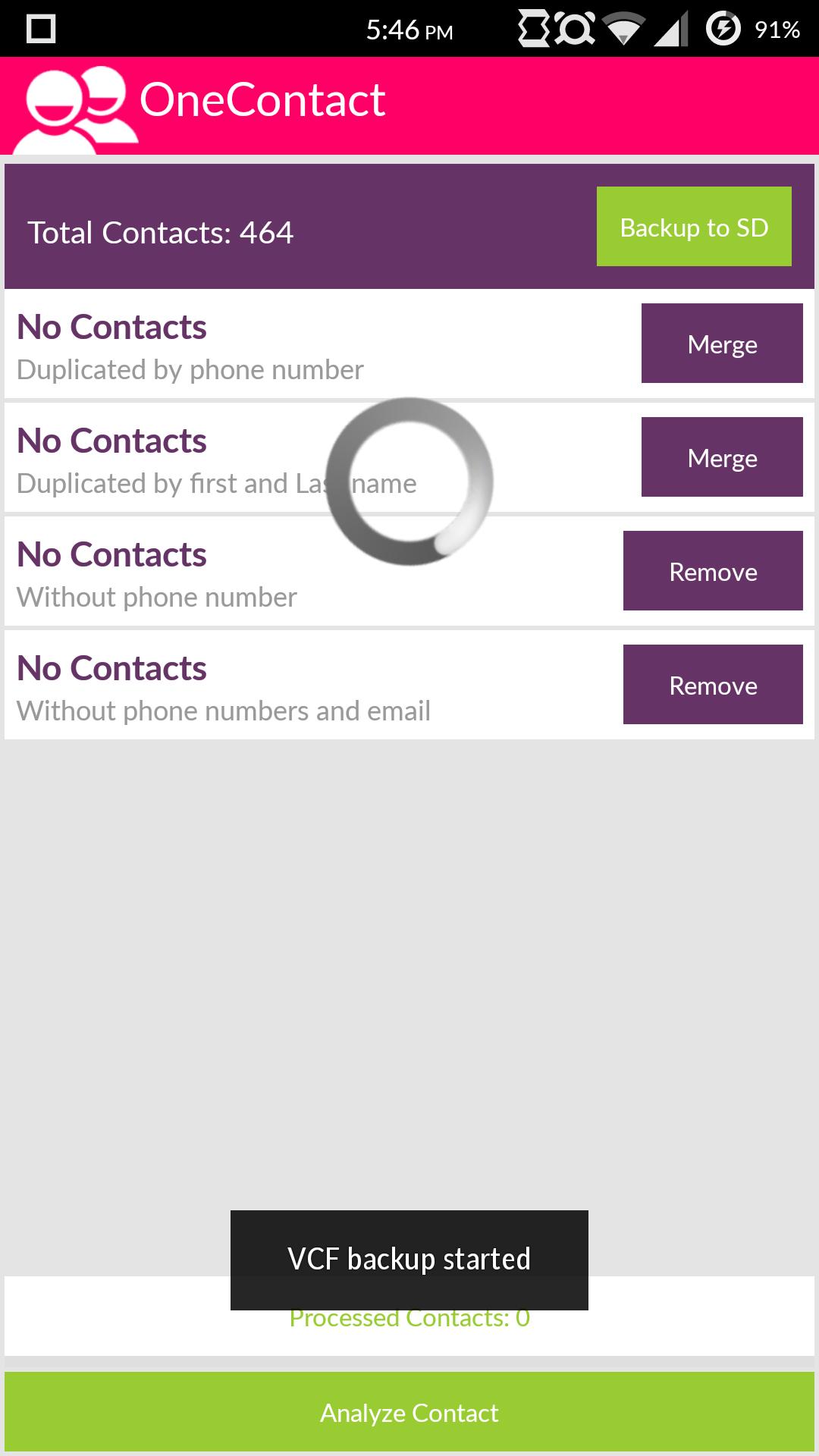Image resolution: width=819 pixels, height=1456 pixels.
Task: Start the Analyze Contact scan
Action: [x=409, y=1412]
